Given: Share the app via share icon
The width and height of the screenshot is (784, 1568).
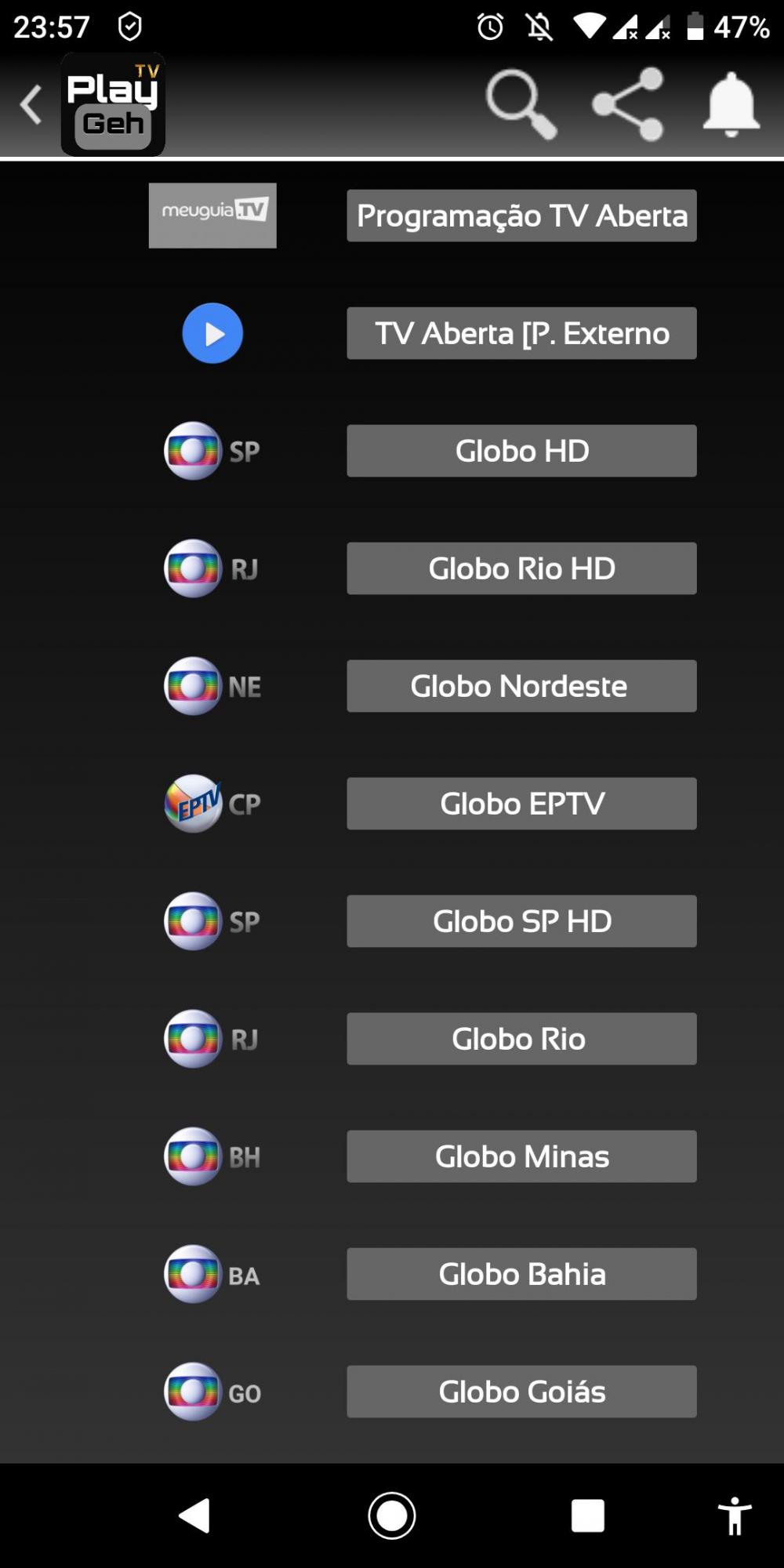Looking at the screenshot, I should (x=628, y=104).
